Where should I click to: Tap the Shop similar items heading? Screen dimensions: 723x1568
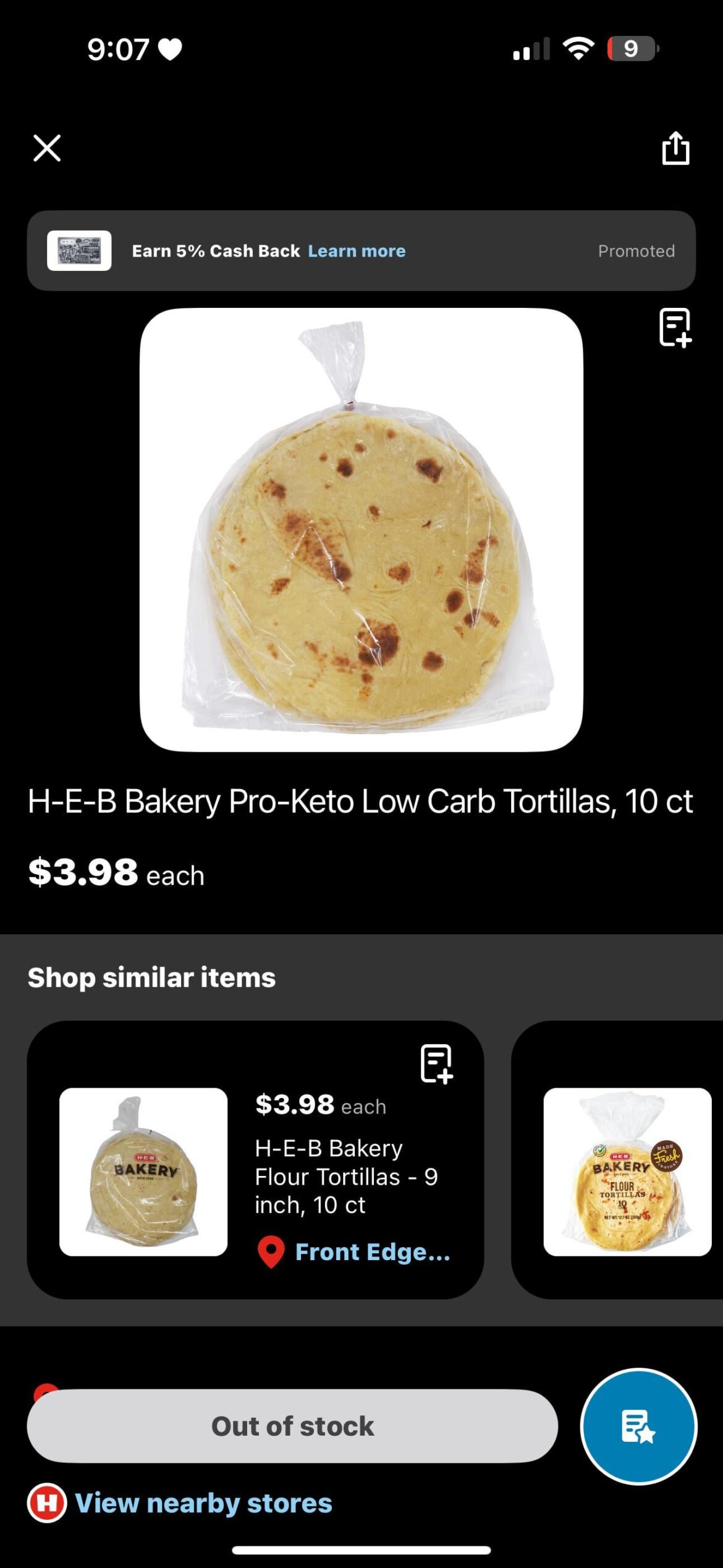pyautogui.click(x=151, y=977)
